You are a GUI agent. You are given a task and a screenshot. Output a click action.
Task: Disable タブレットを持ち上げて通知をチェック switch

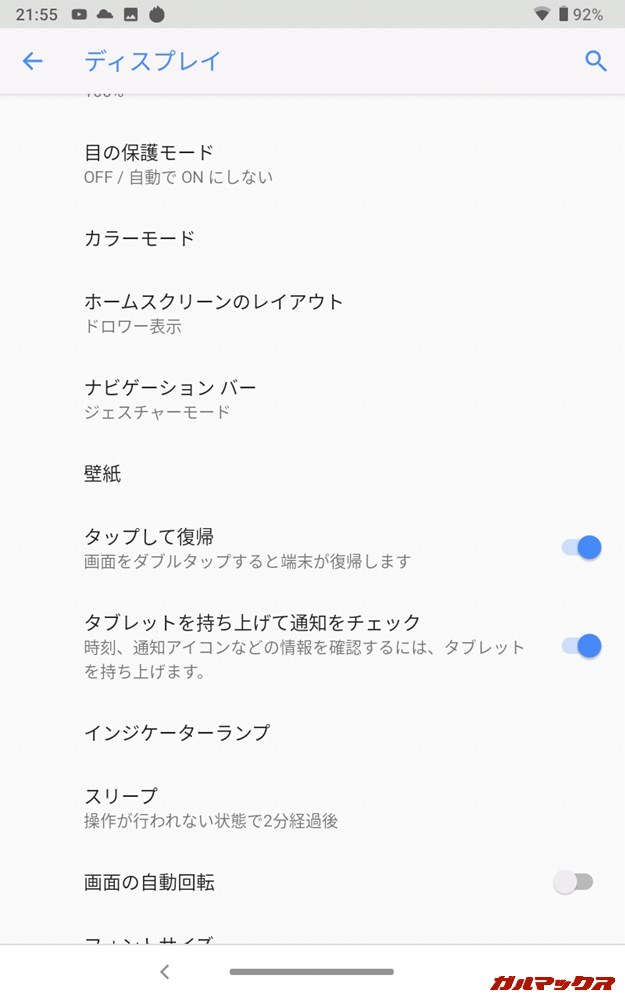point(581,646)
